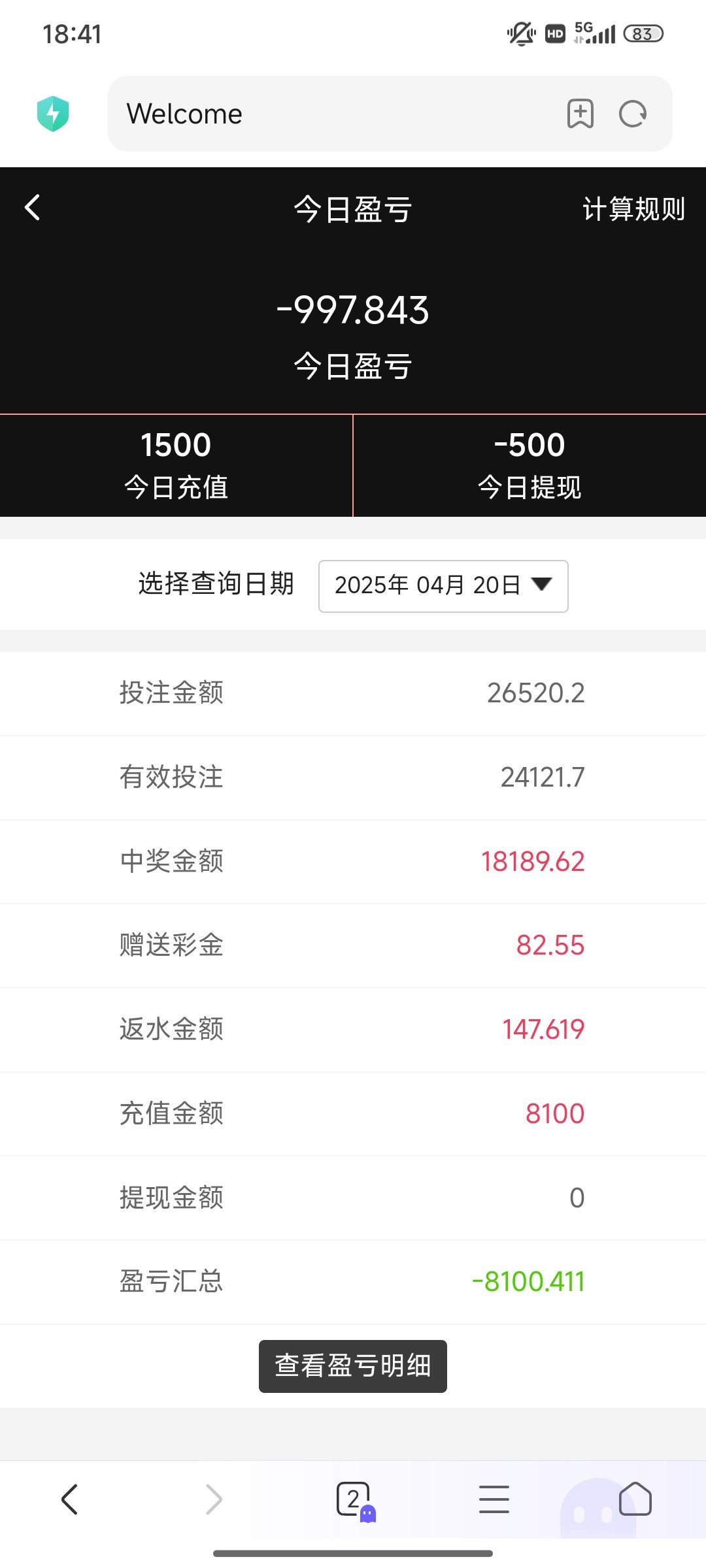The image size is (706, 1568).
Task: Click the 计算规则 link
Action: [x=633, y=208]
